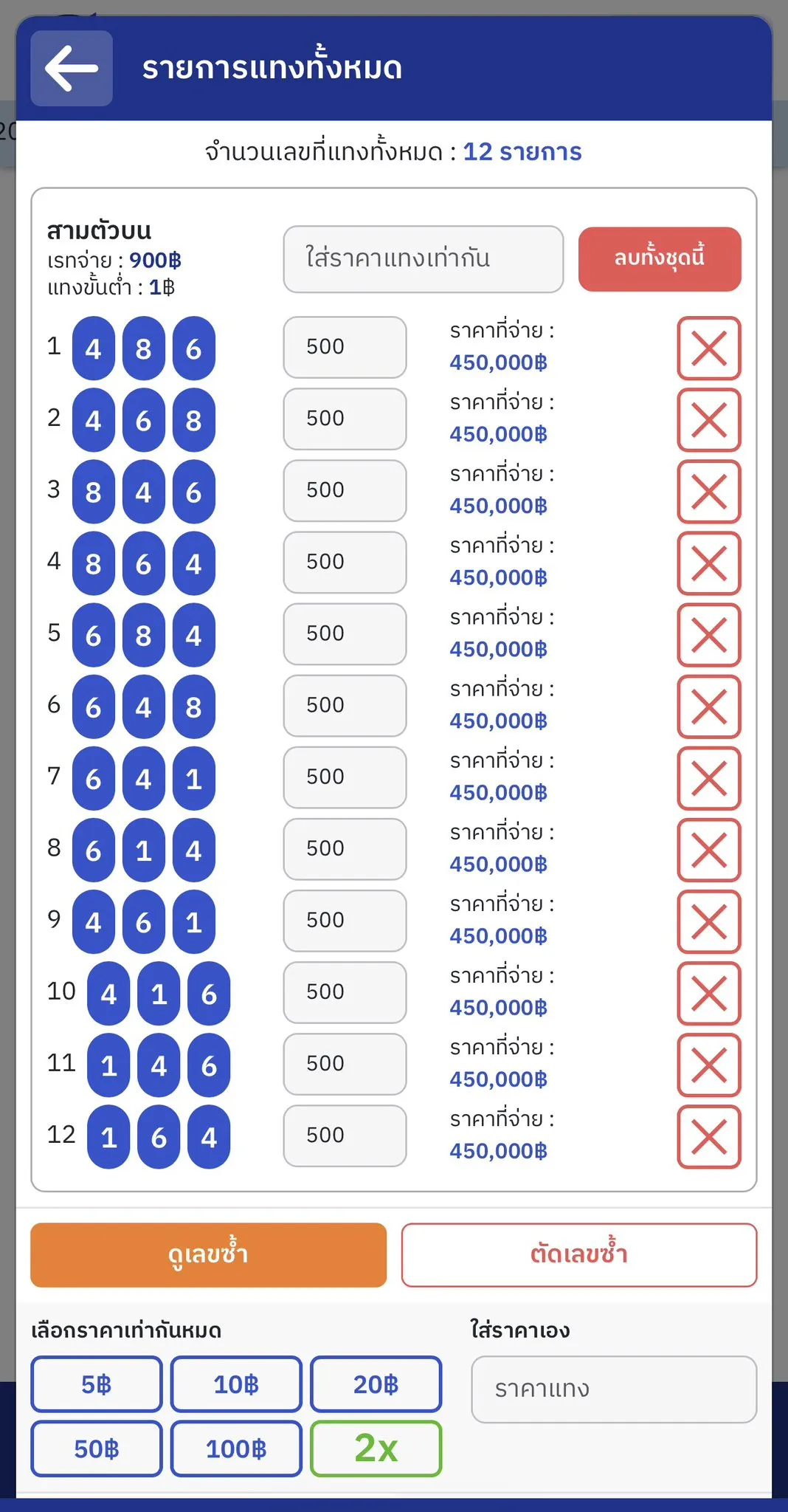Edit the price field for number 416
This screenshot has height=1512, width=788.
click(345, 992)
